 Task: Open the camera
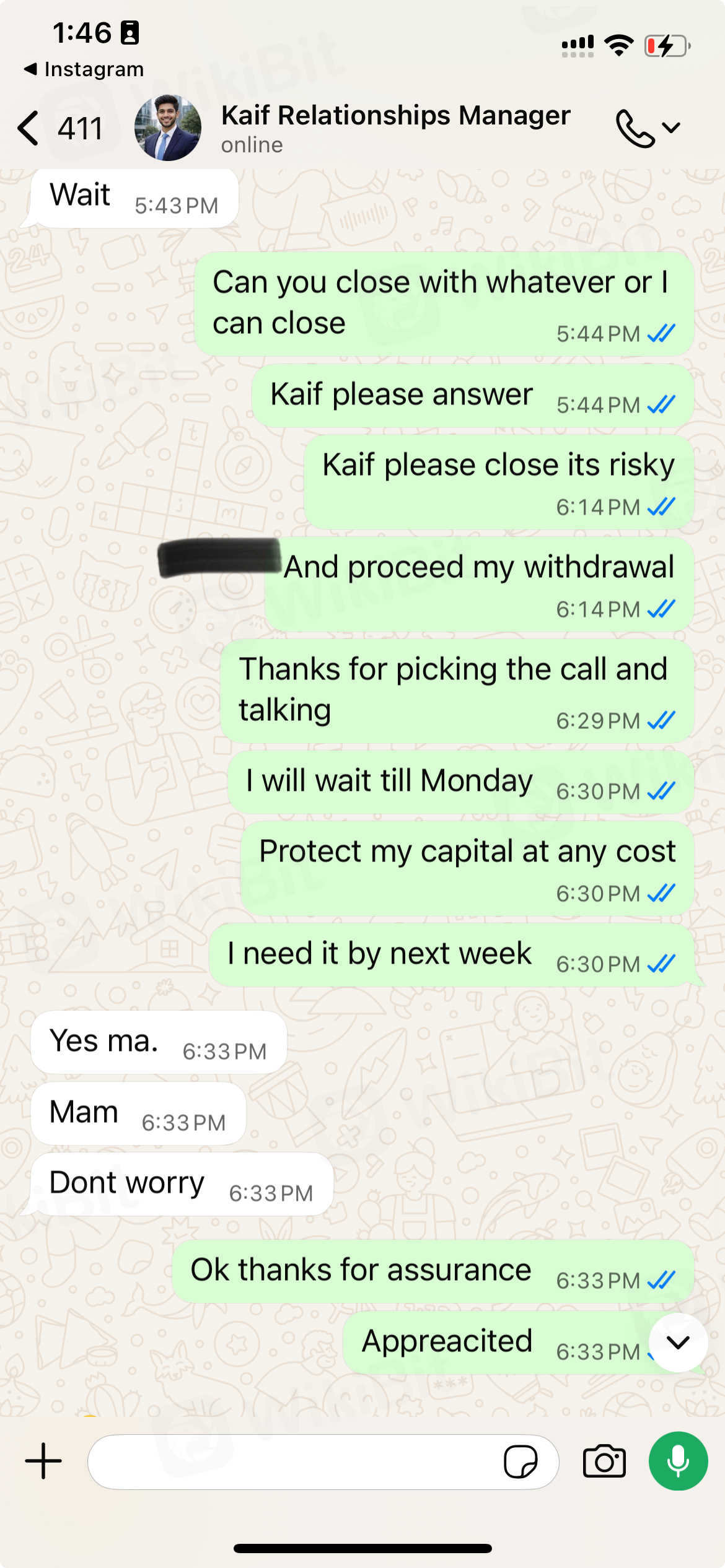(604, 1461)
